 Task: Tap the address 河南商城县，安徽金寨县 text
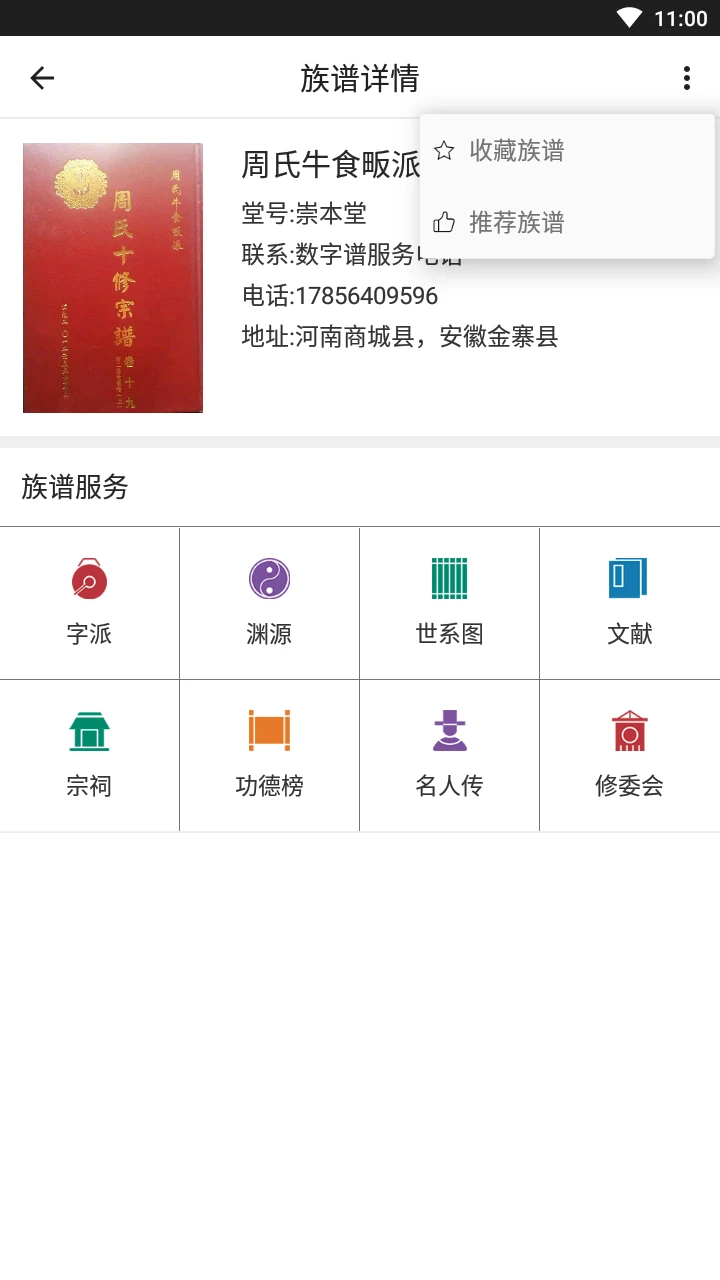click(x=400, y=337)
